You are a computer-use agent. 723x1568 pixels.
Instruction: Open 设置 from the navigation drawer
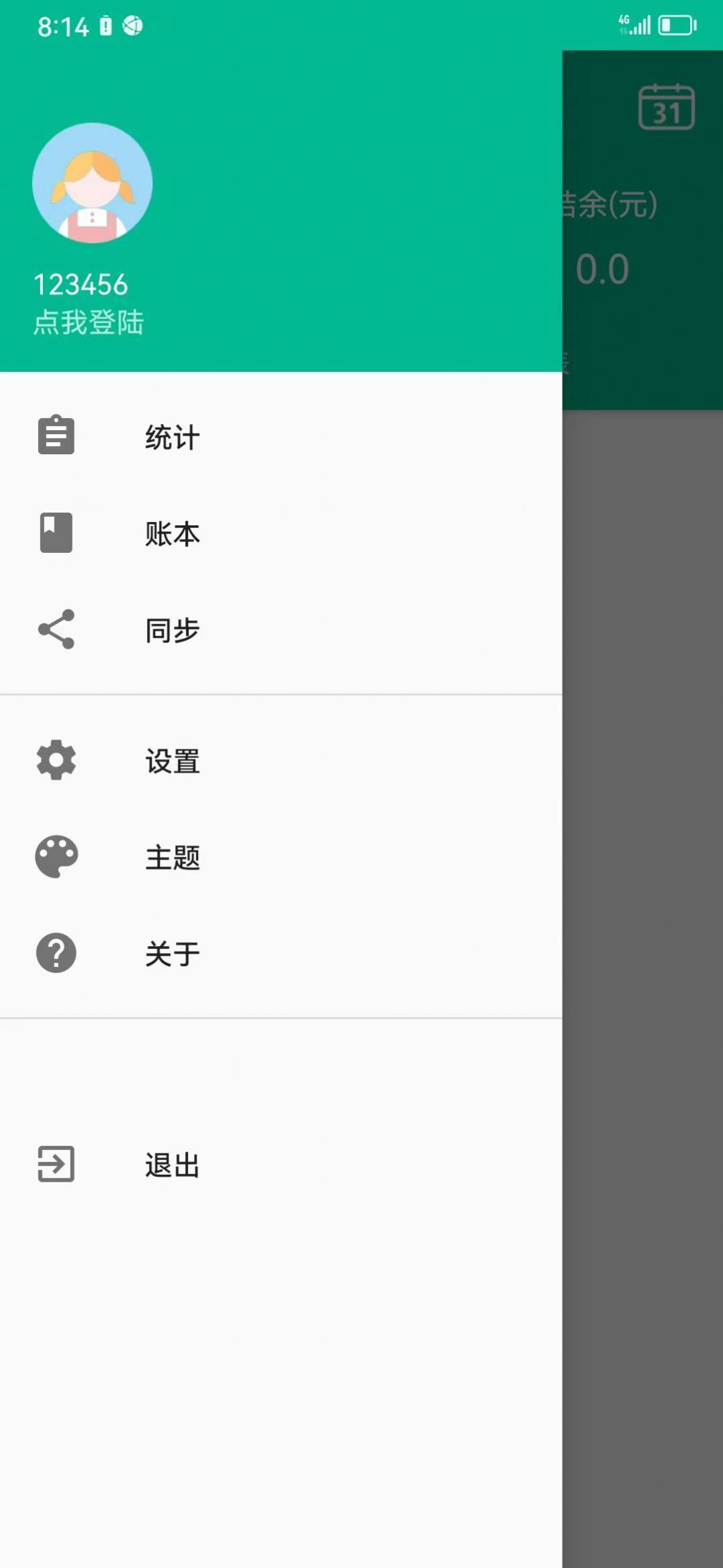point(172,761)
